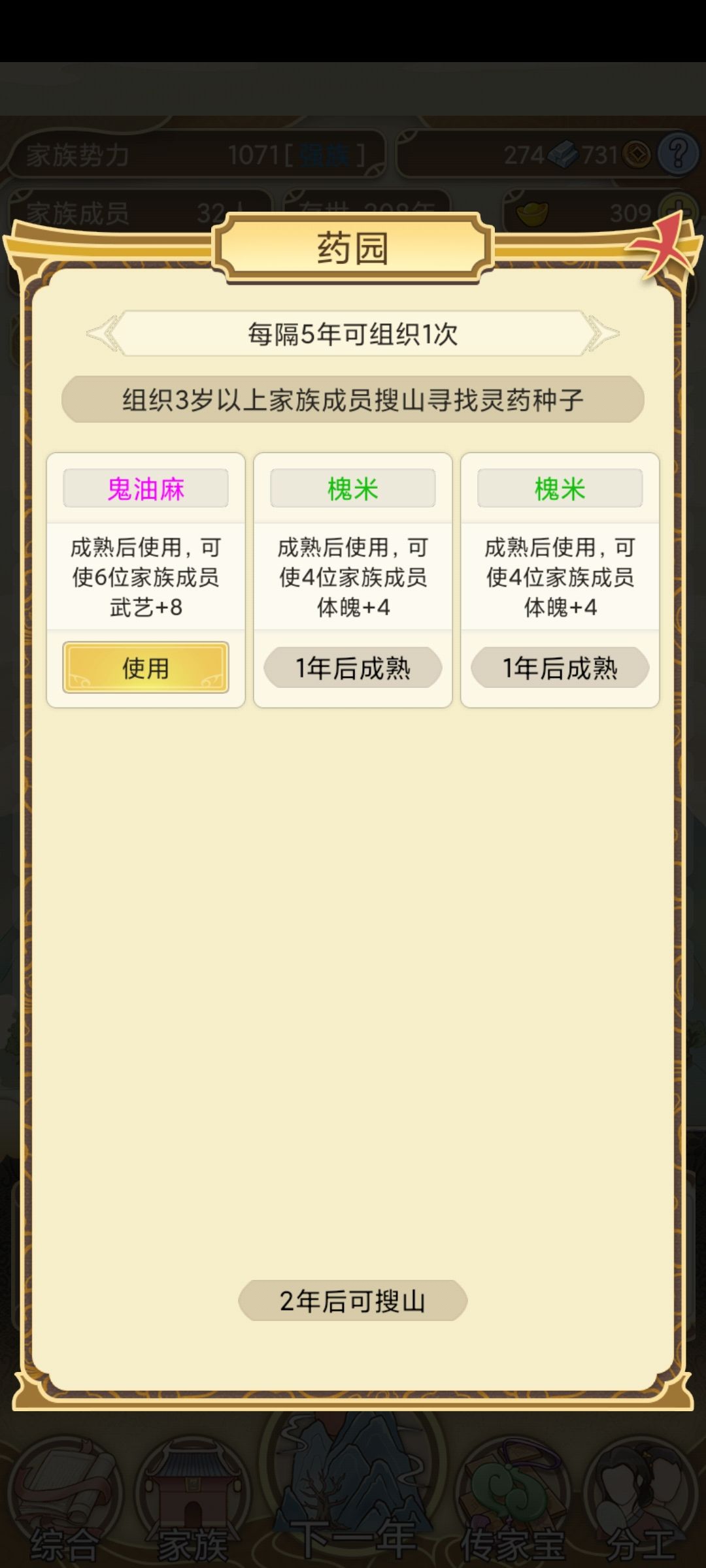Click the copper coin currency icon
Image resolution: width=706 pixels, height=1568 pixels.
637,154
